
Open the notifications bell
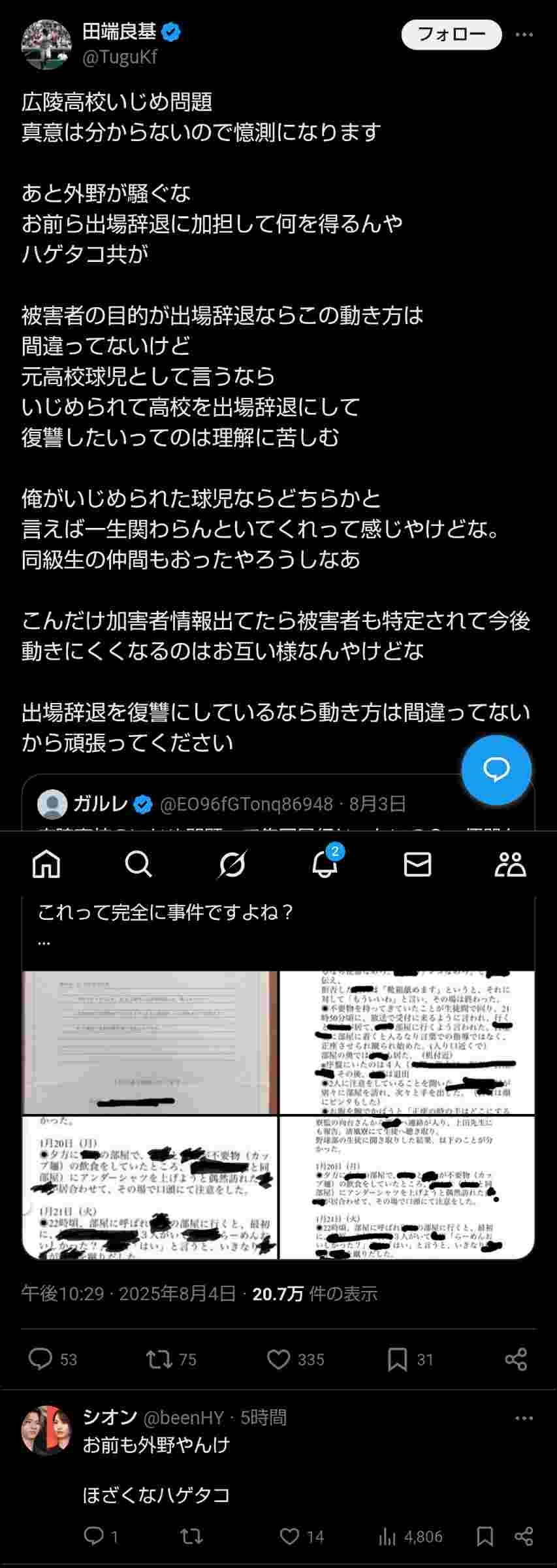[x=325, y=864]
